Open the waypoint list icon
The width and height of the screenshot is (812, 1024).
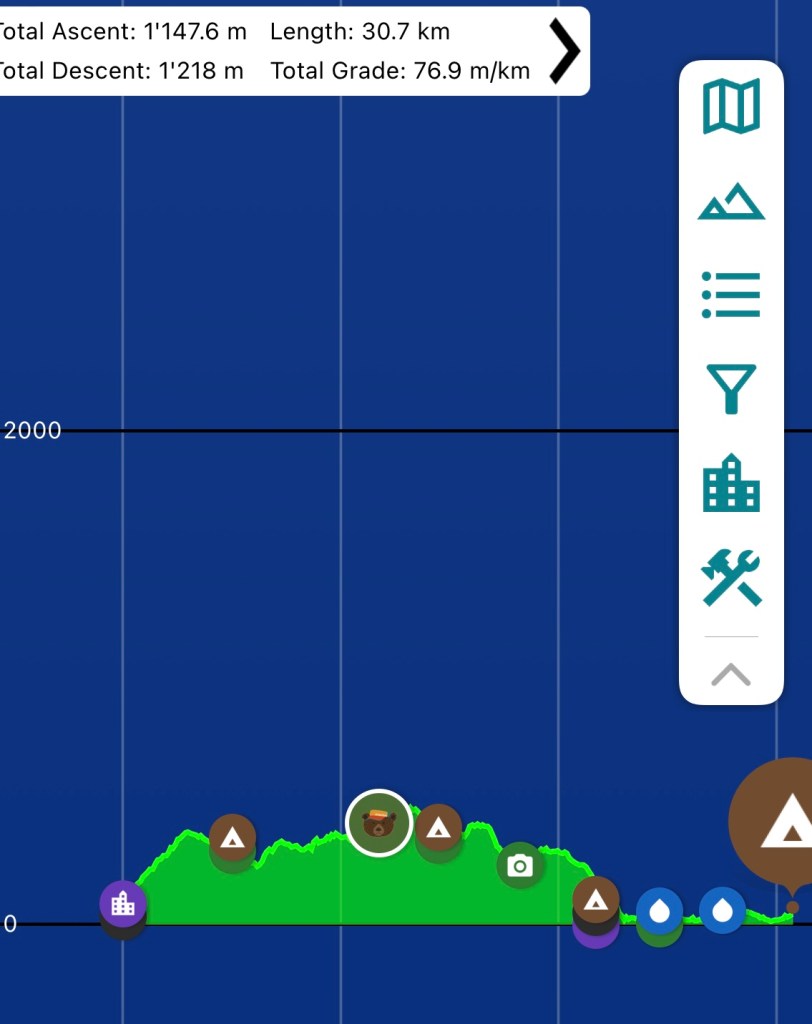click(731, 295)
